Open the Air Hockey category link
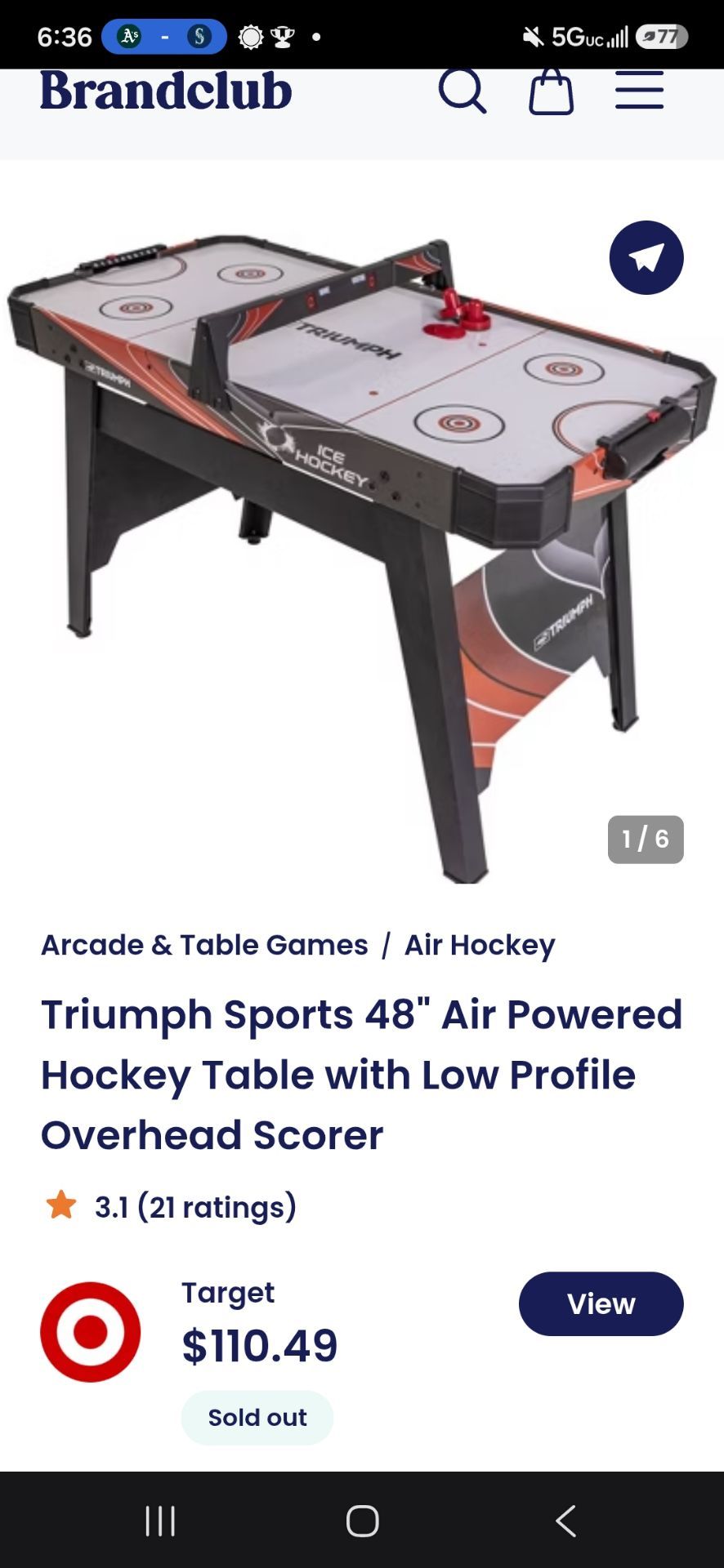Image resolution: width=724 pixels, height=1568 pixels. point(480,945)
